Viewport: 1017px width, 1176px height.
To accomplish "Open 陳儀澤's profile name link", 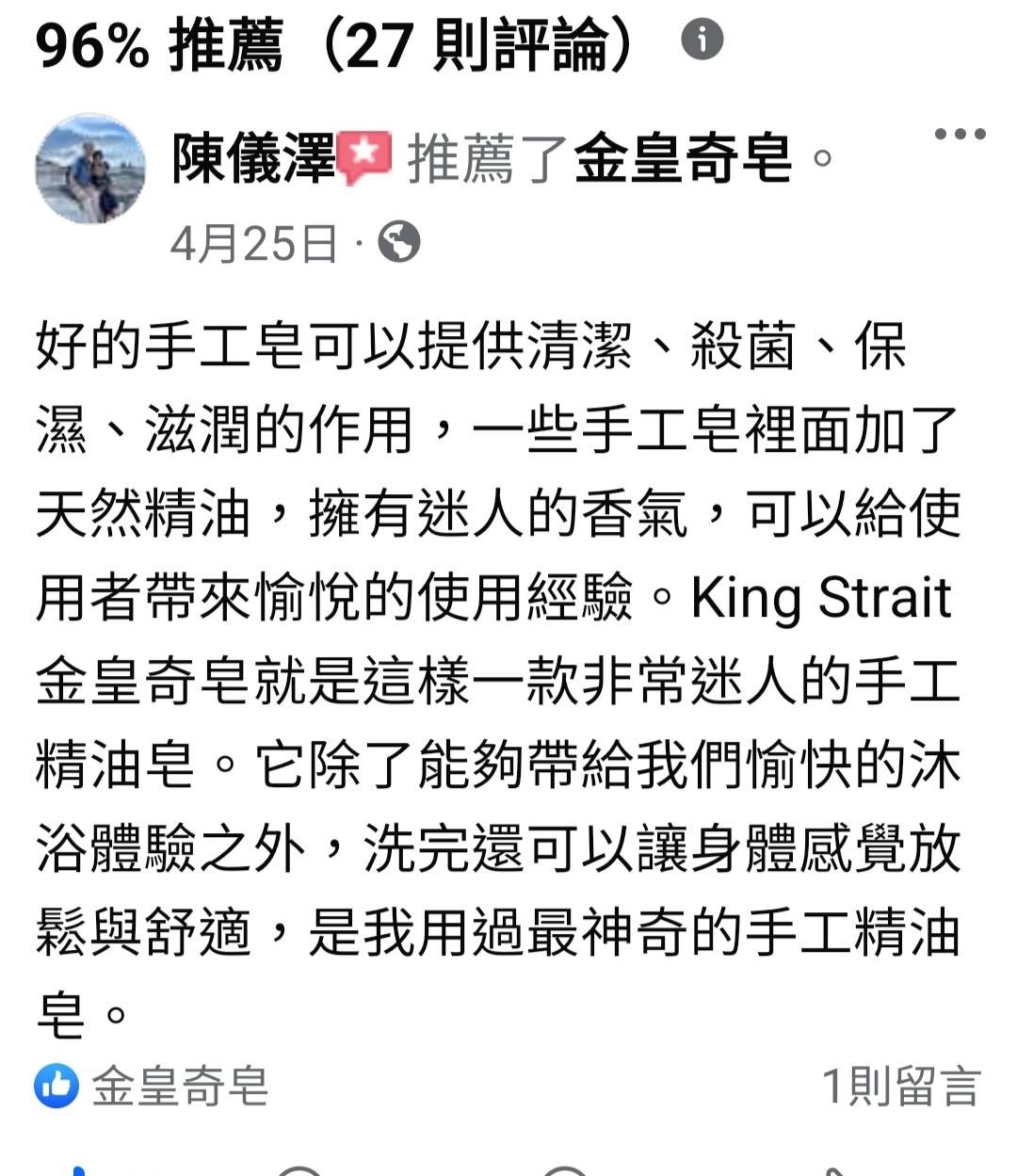I will tap(253, 158).
